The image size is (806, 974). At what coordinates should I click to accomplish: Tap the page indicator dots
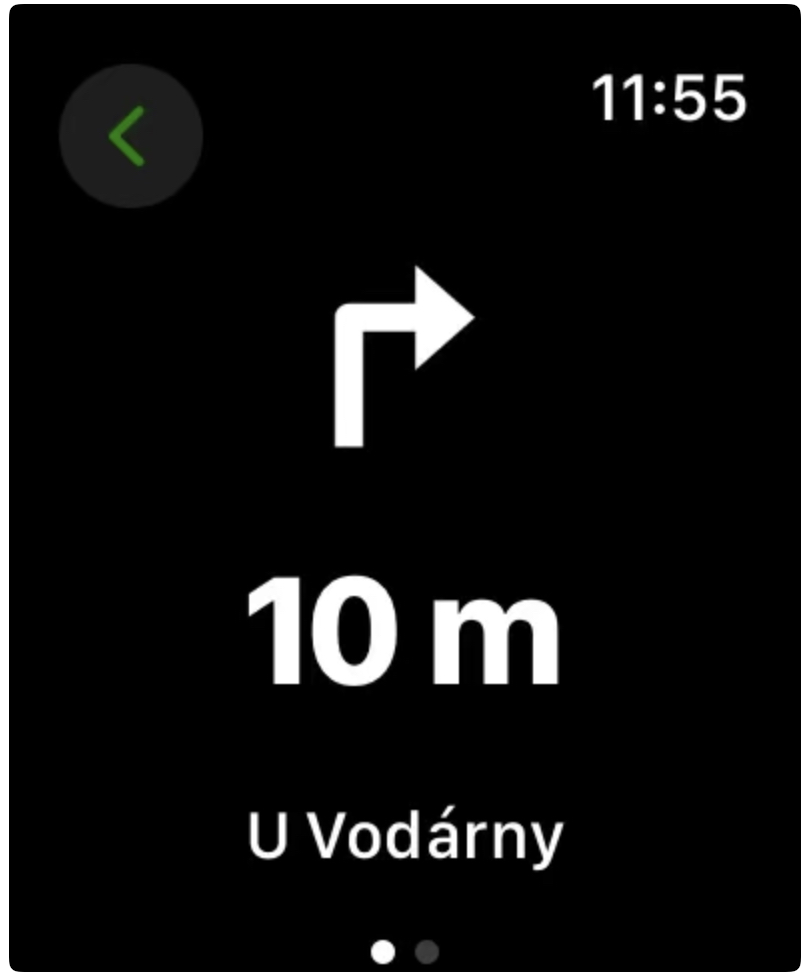coord(404,950)
